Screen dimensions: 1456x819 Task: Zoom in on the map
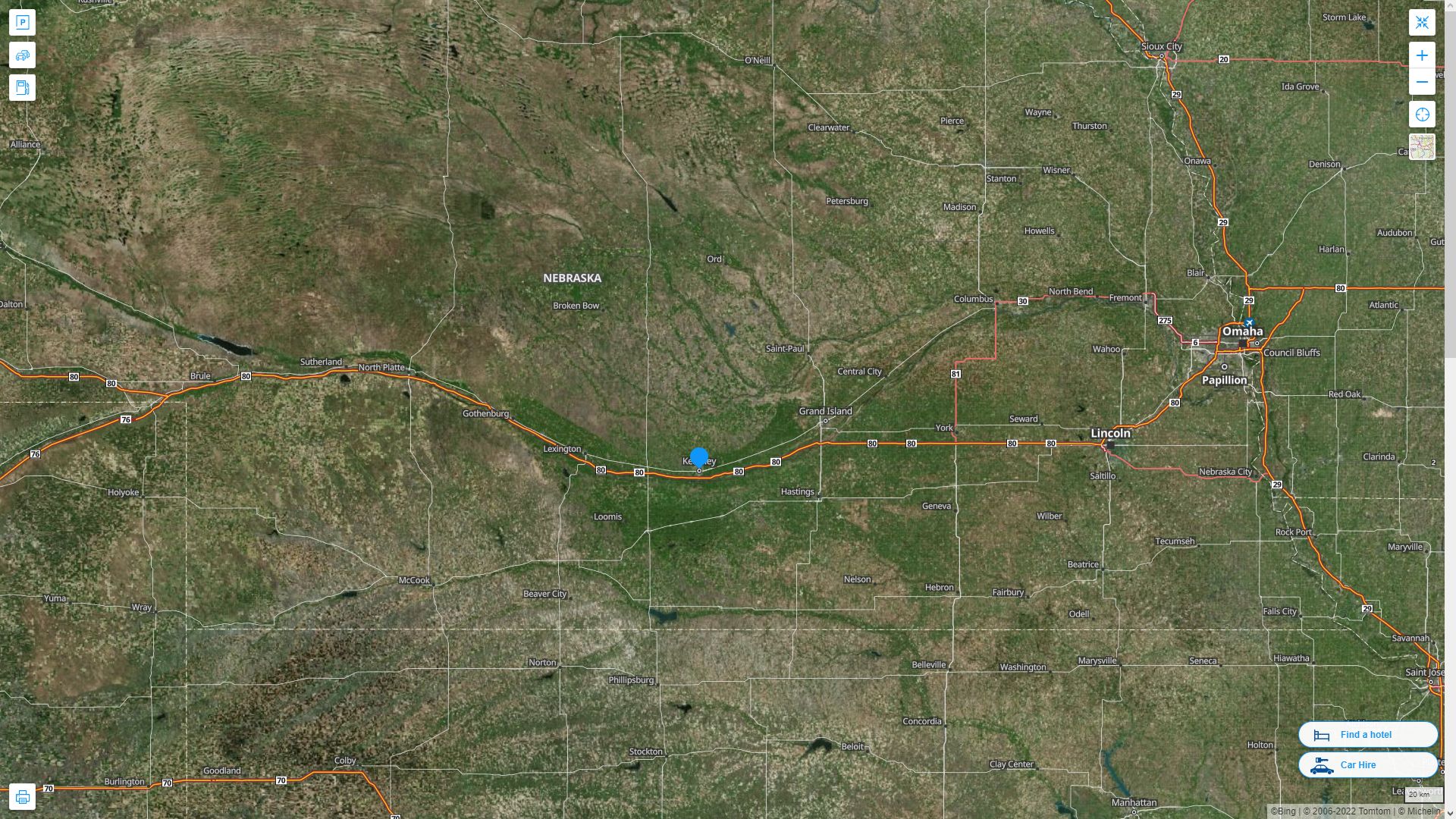(1422, 55)
